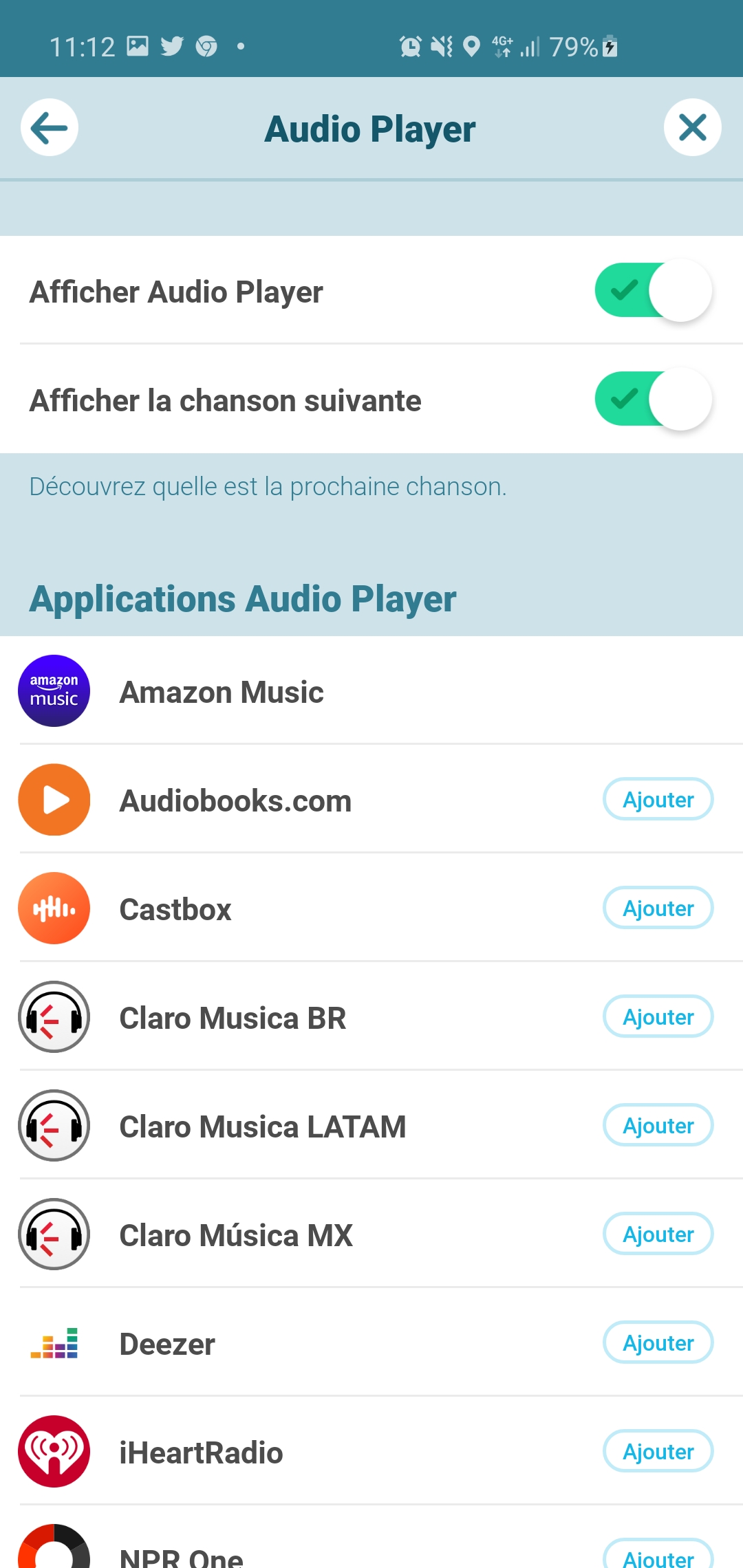743x1568 pixels.
Task: Tap Ajouter beside Deezer
Action: click(658, 1342)
